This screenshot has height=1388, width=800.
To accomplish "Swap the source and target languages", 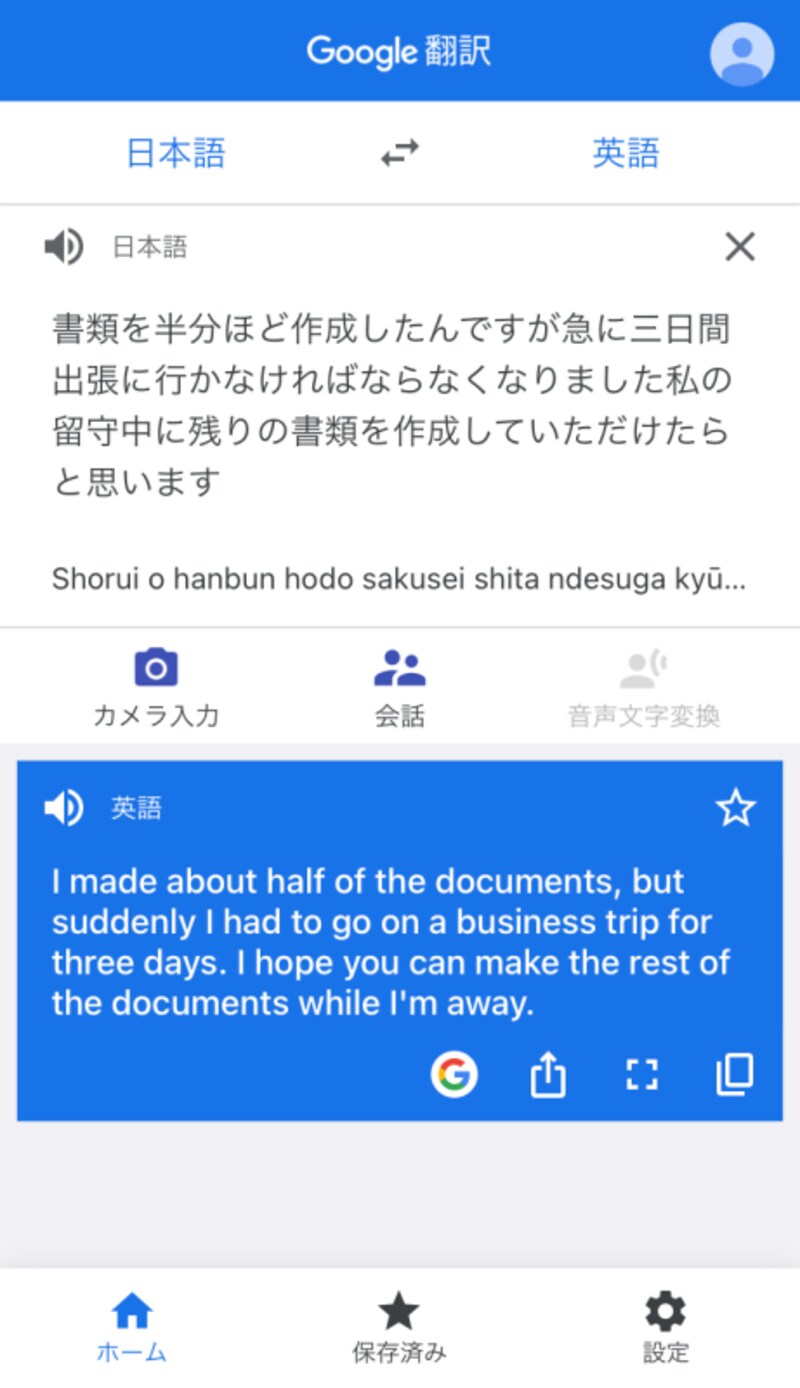I will (x=400, y=154).
